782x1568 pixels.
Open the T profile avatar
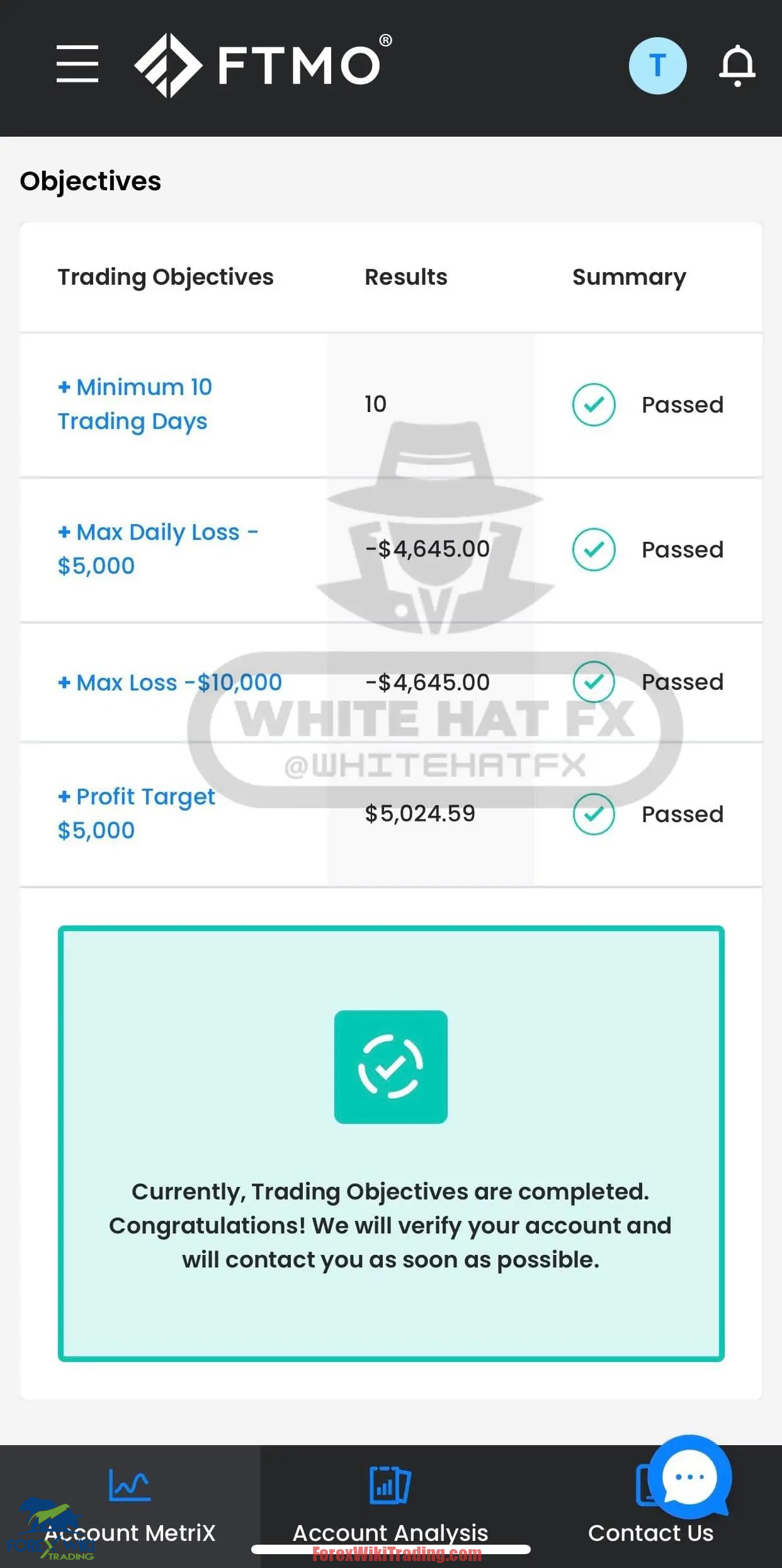657,66
